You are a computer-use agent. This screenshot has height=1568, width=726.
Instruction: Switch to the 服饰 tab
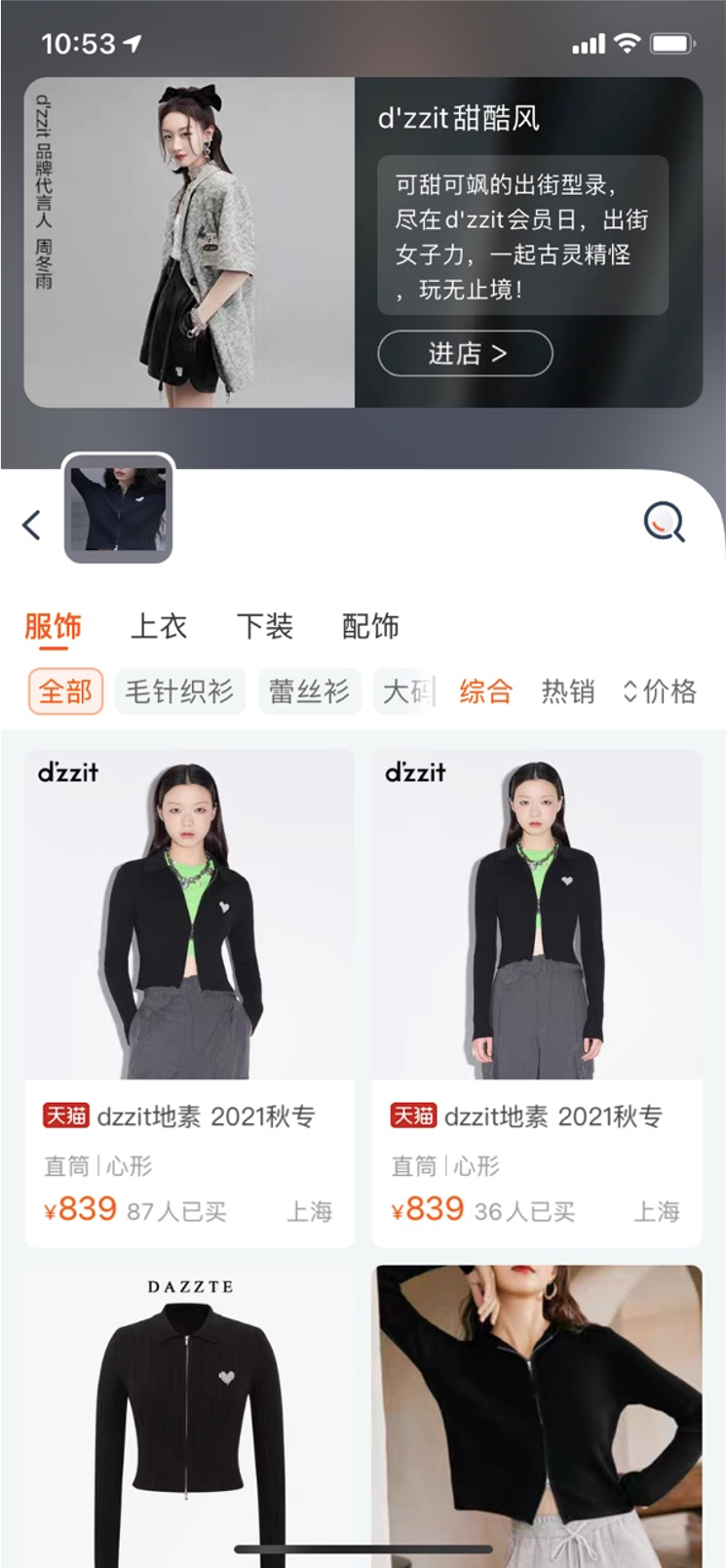53,626
